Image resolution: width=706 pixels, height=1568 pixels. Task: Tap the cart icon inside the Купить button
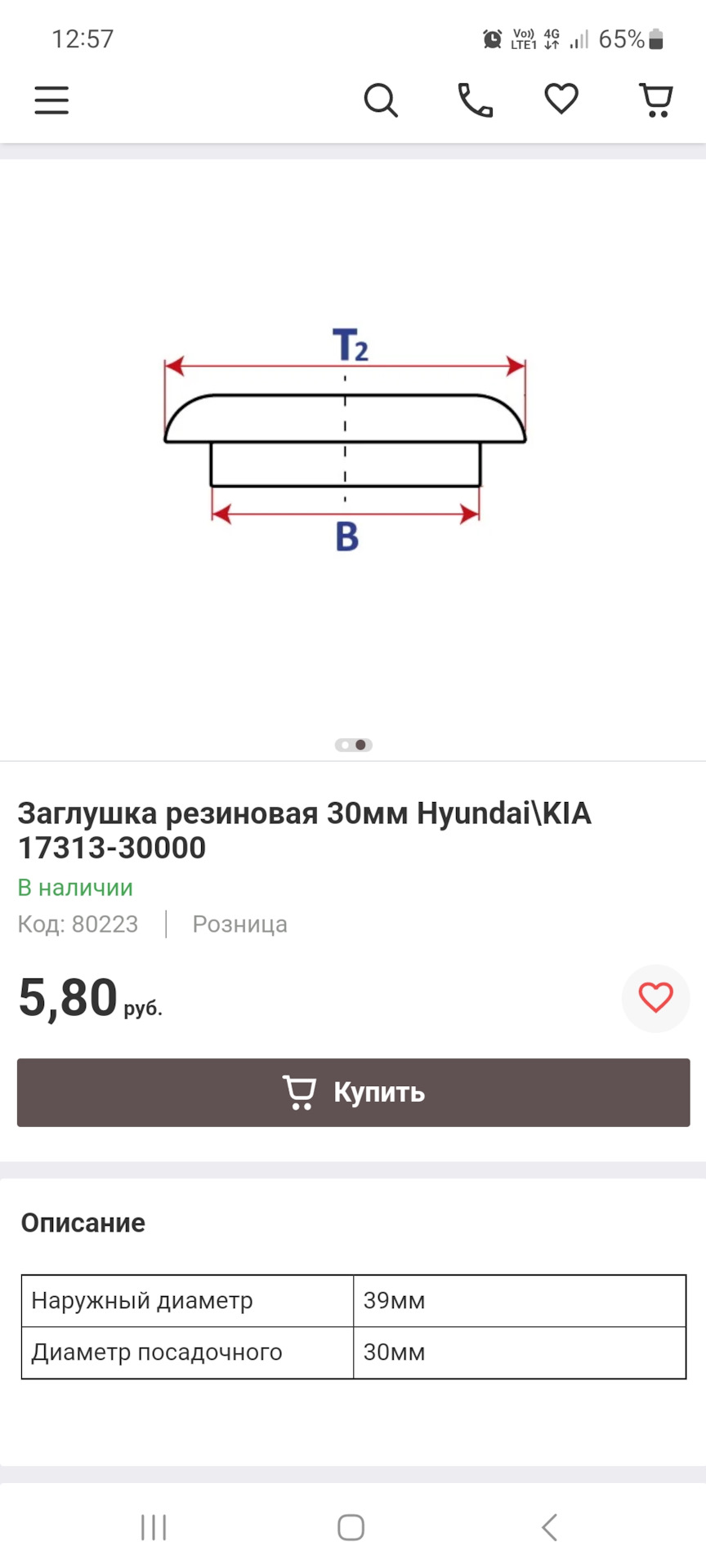click(x=300, y=1092)
